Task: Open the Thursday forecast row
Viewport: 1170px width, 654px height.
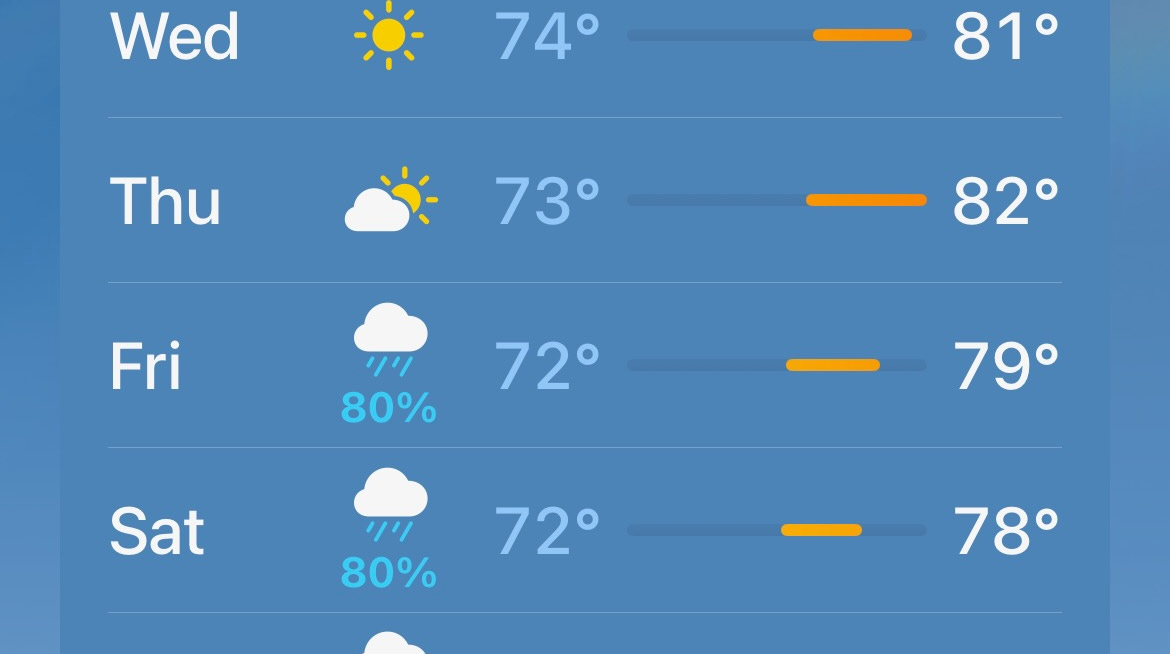Action: tap(585, 200)
